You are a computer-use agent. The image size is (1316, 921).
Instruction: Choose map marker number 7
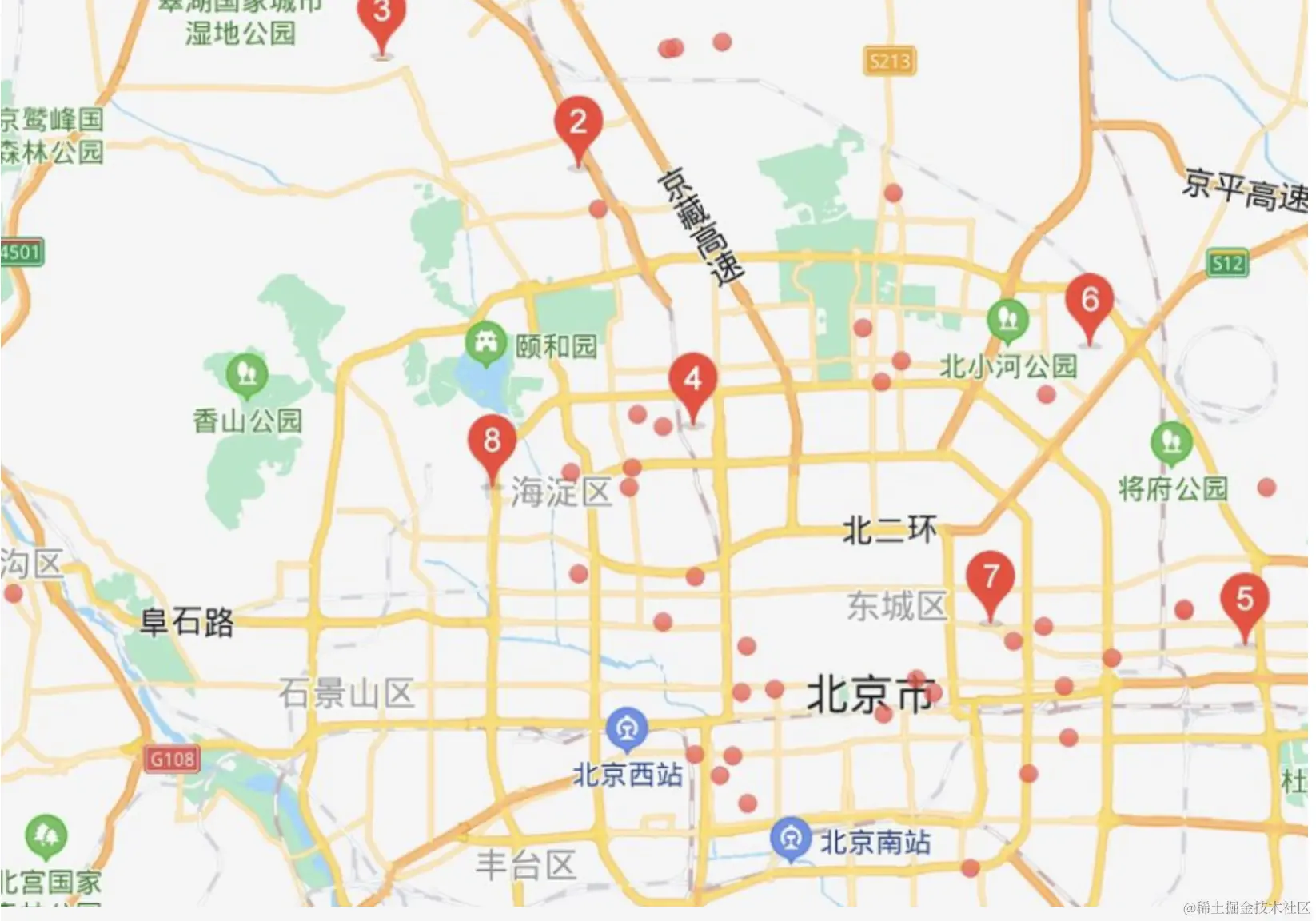coord(990,579)
